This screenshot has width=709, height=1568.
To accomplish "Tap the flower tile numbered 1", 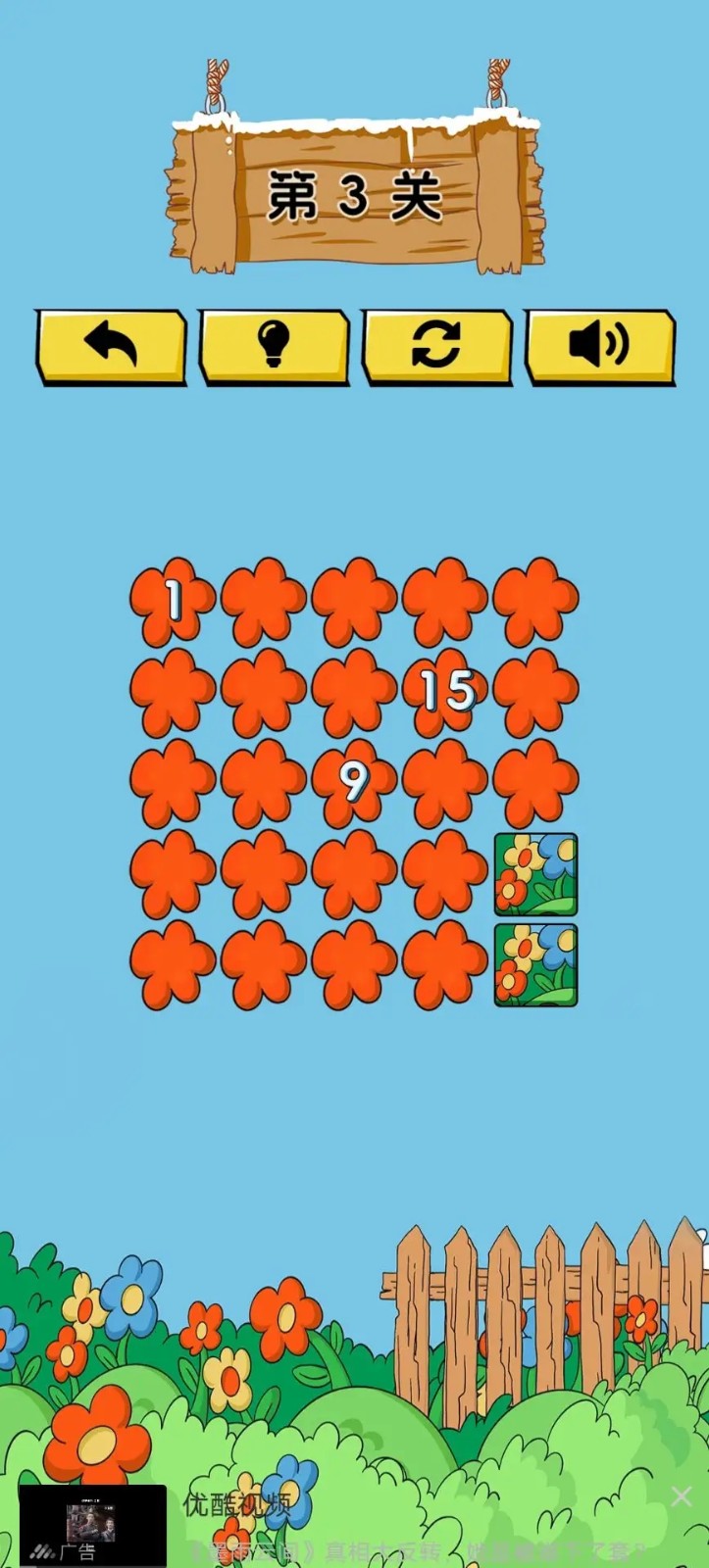I will 173,601.
